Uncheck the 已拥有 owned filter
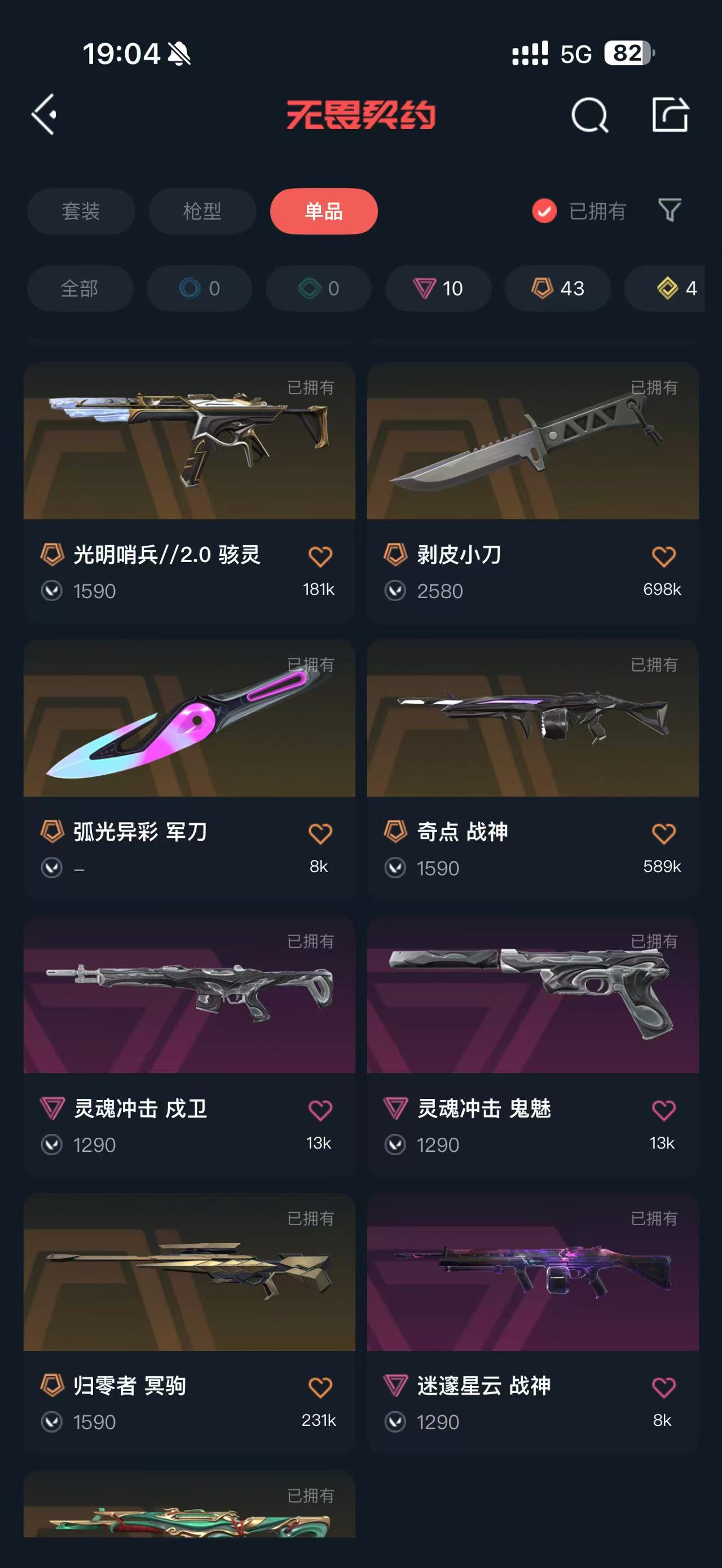 544,211
